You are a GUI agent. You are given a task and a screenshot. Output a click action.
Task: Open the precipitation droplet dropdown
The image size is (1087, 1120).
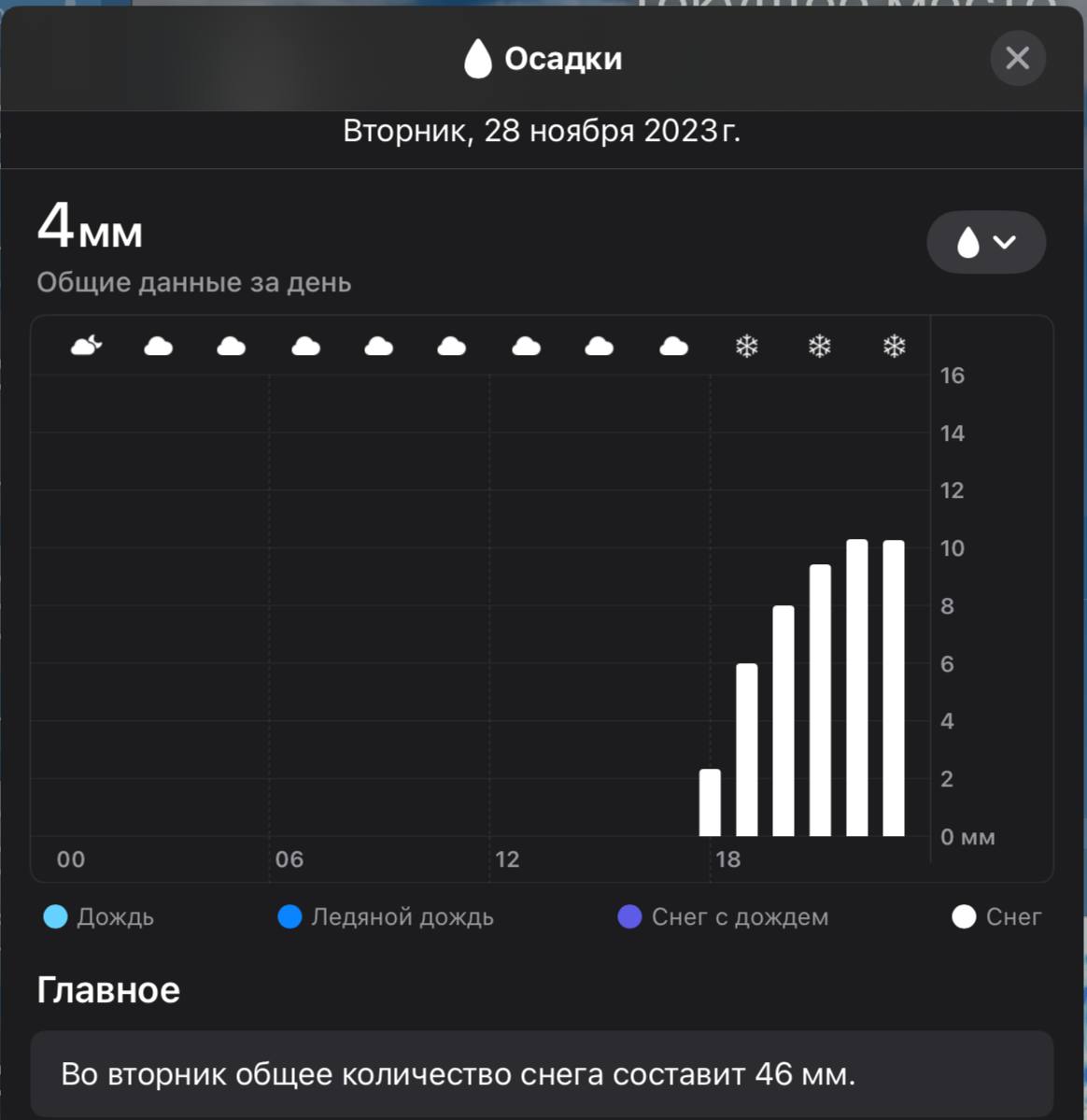(985, 243)
